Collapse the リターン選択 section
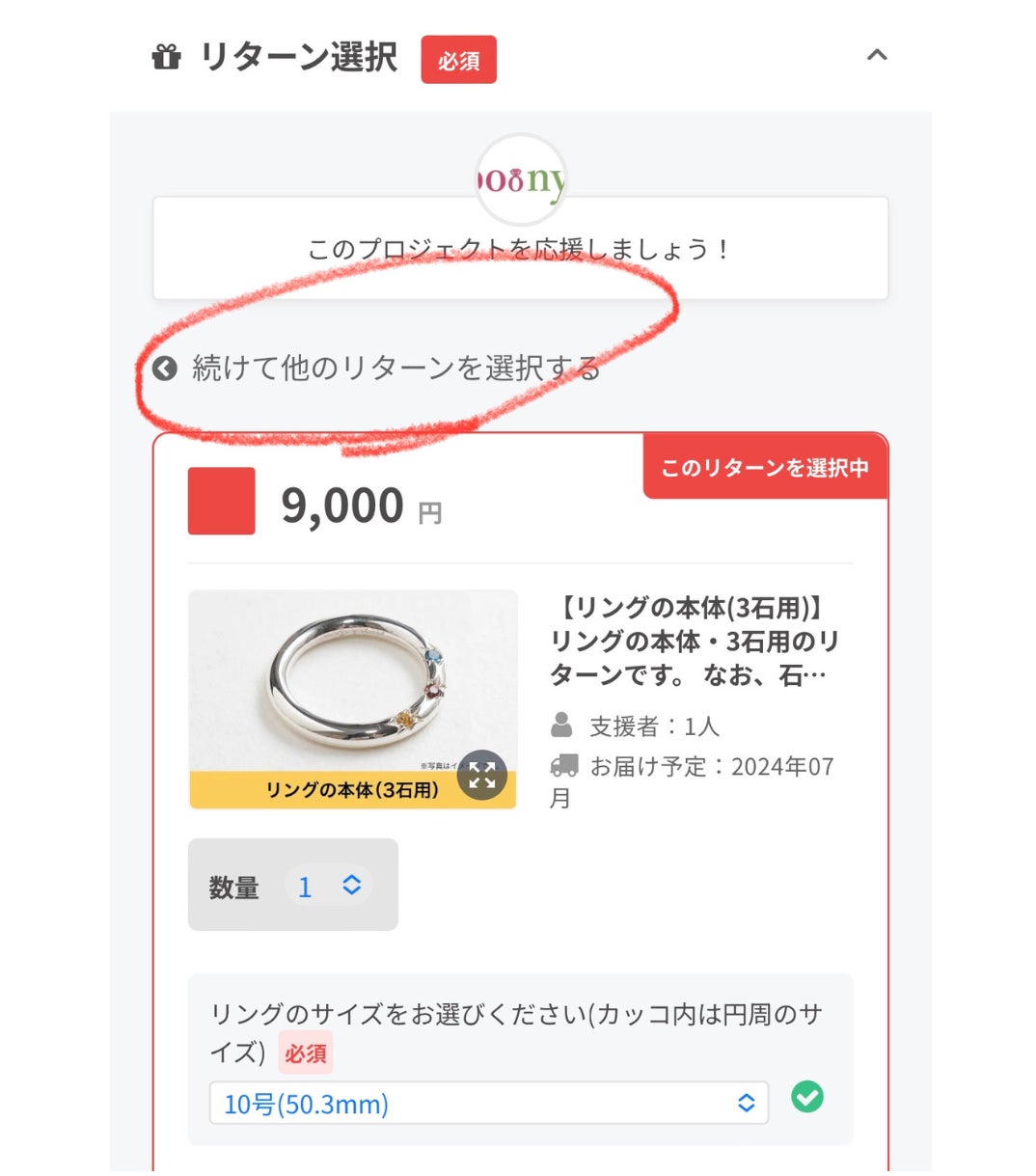 tap(876, 56)
